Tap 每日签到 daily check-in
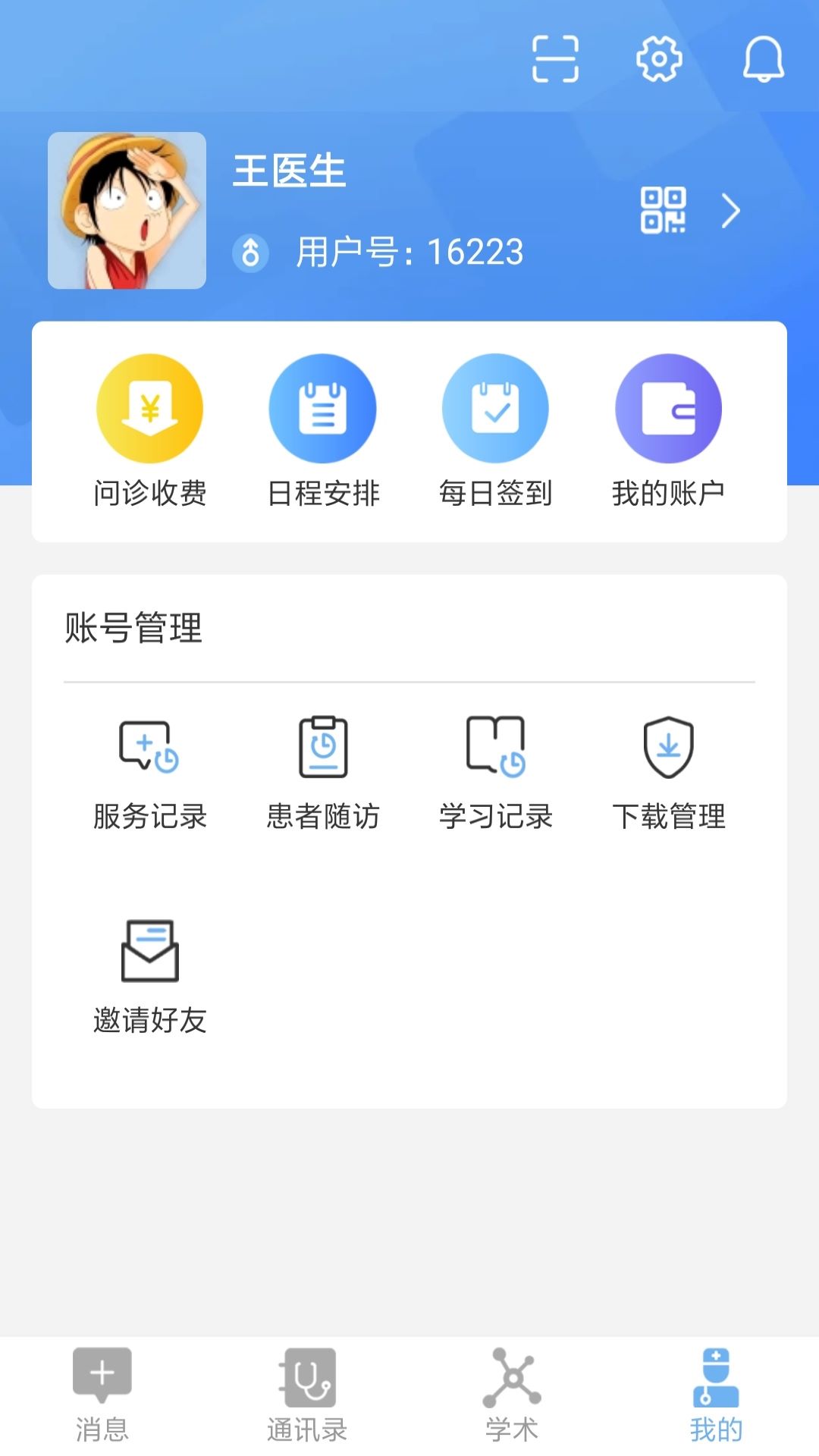The image size is (819, 1456). [x=495, y=431]
